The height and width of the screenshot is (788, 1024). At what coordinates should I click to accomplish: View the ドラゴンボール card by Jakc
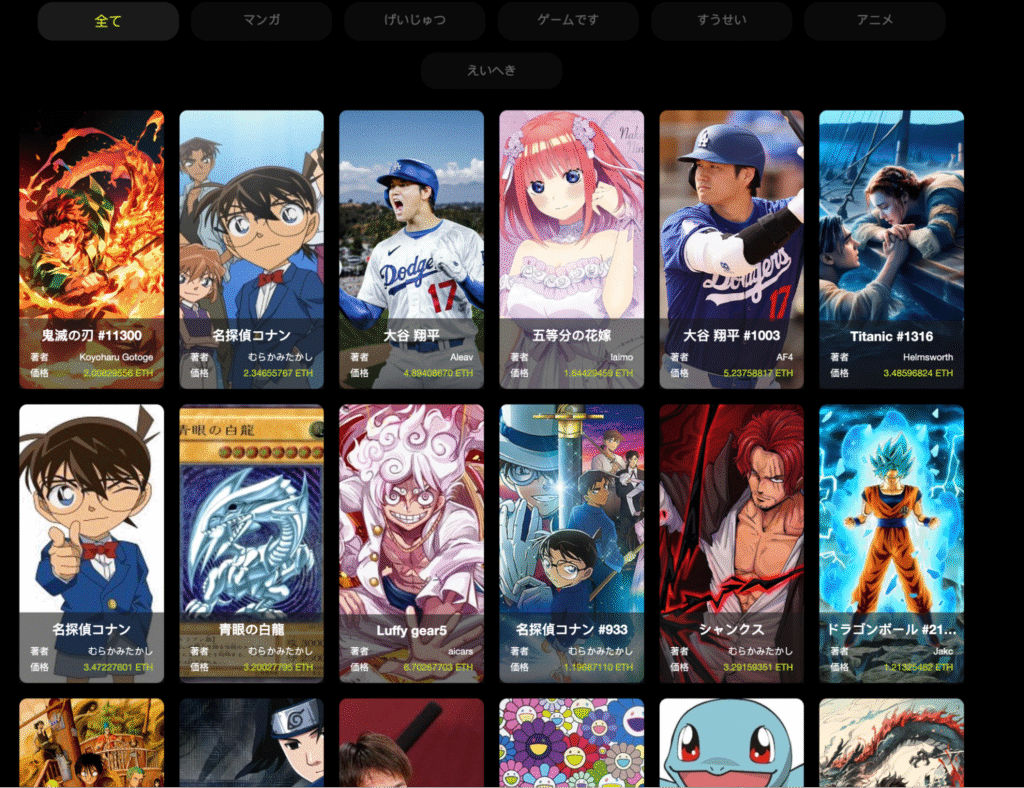tap(891, 543)
